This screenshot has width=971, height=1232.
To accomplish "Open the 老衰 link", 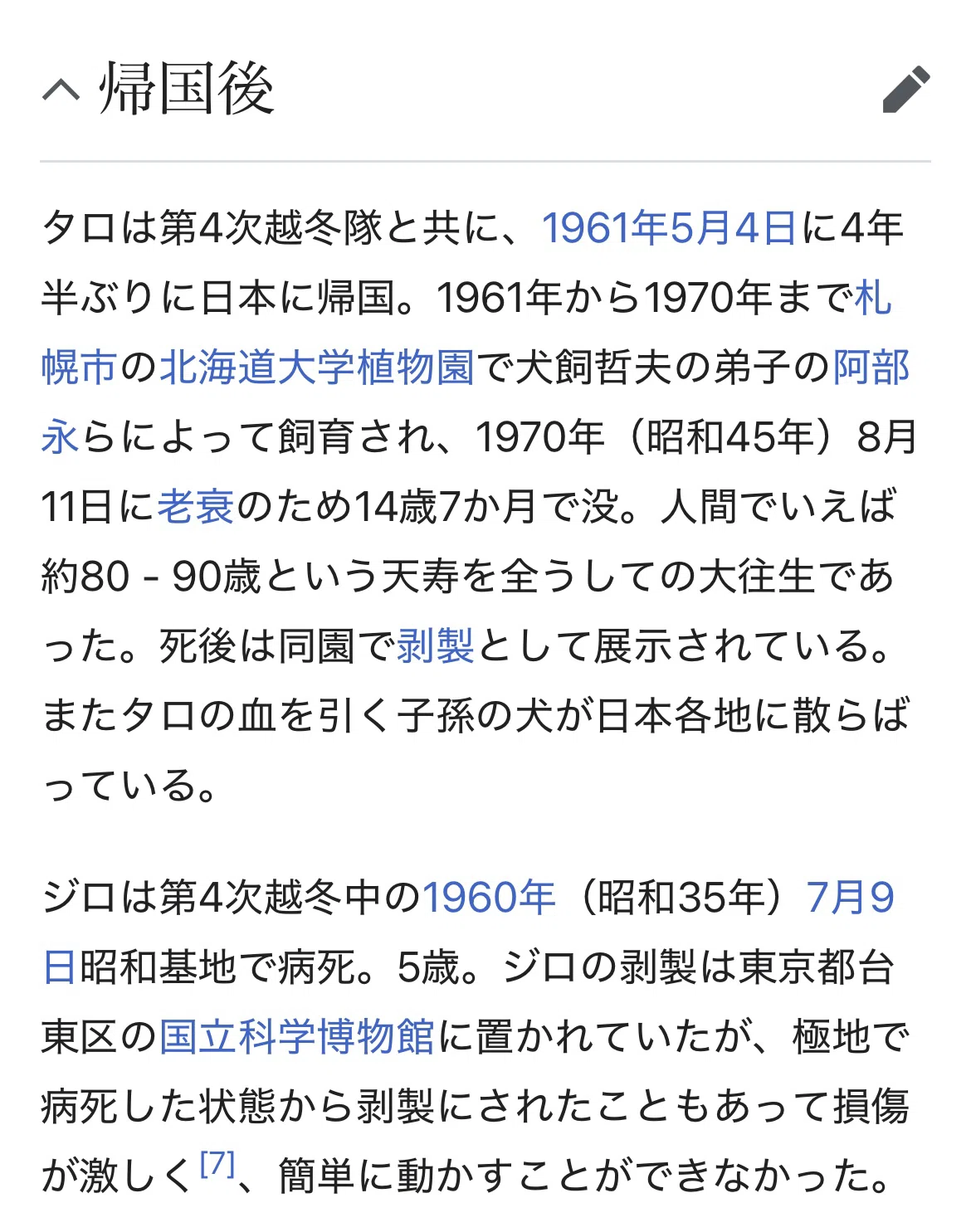I will pos(197,507).
